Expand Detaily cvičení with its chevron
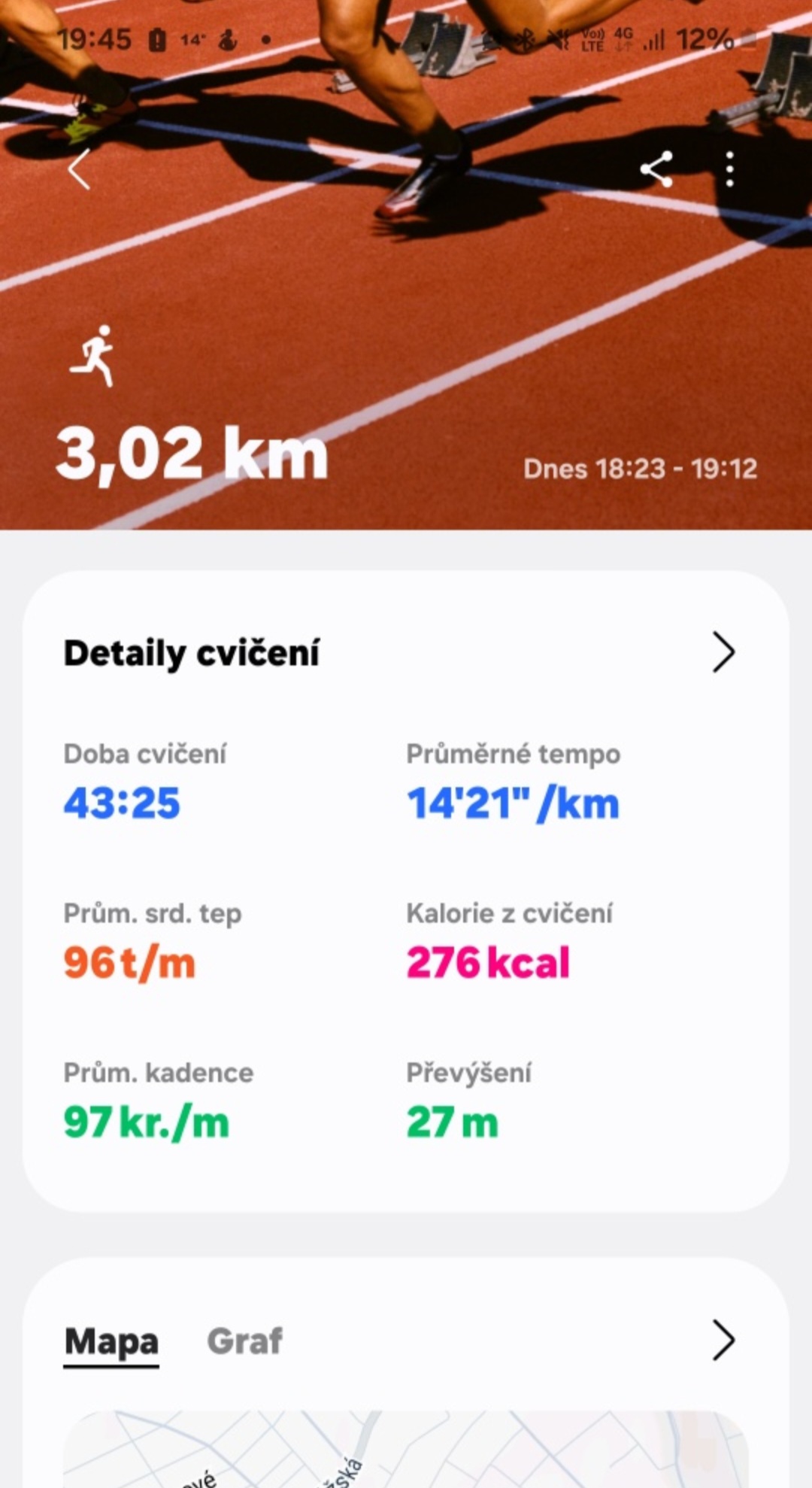Viewport: 812px width, 1488px height. pyautogui.click(x=723, y=651)
